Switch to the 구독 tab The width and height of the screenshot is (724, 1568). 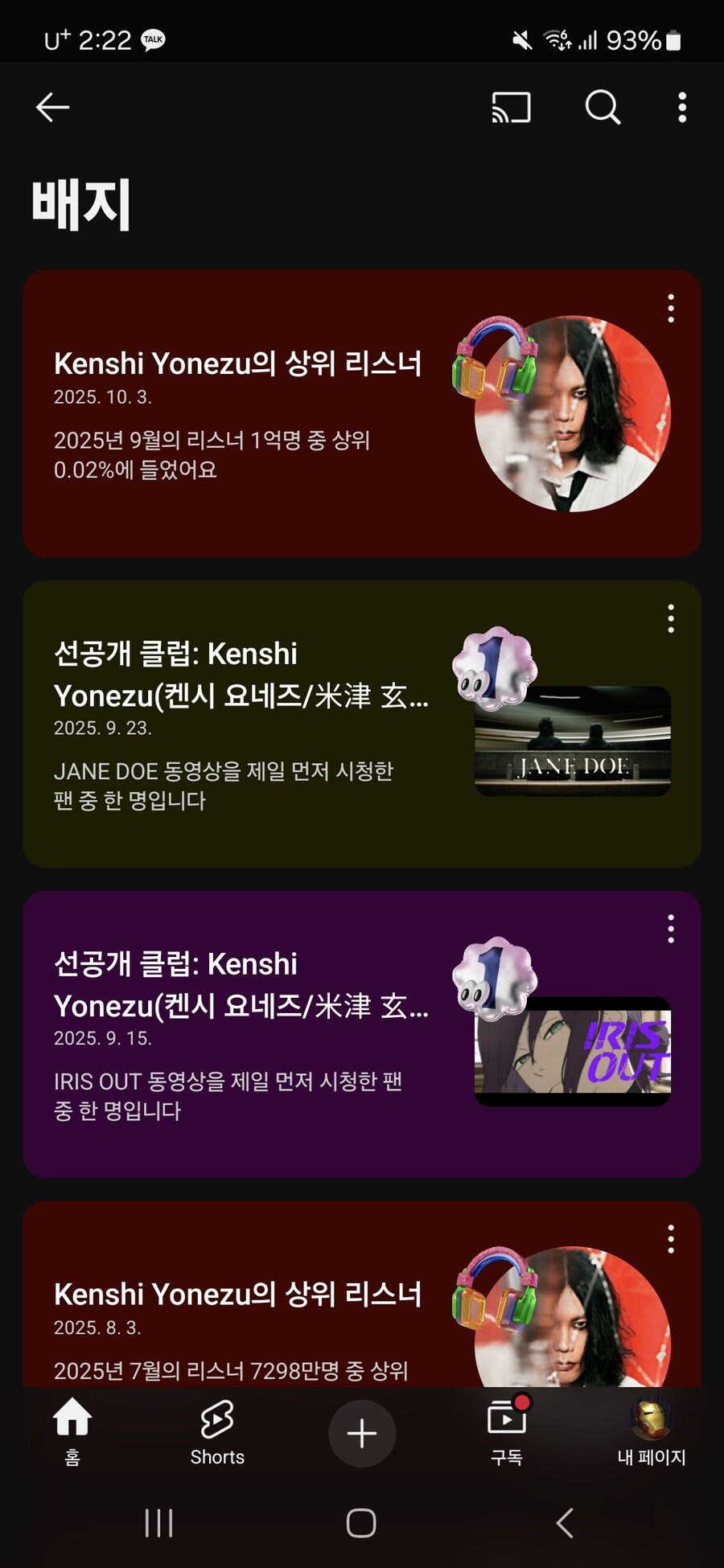(507, 1433)
